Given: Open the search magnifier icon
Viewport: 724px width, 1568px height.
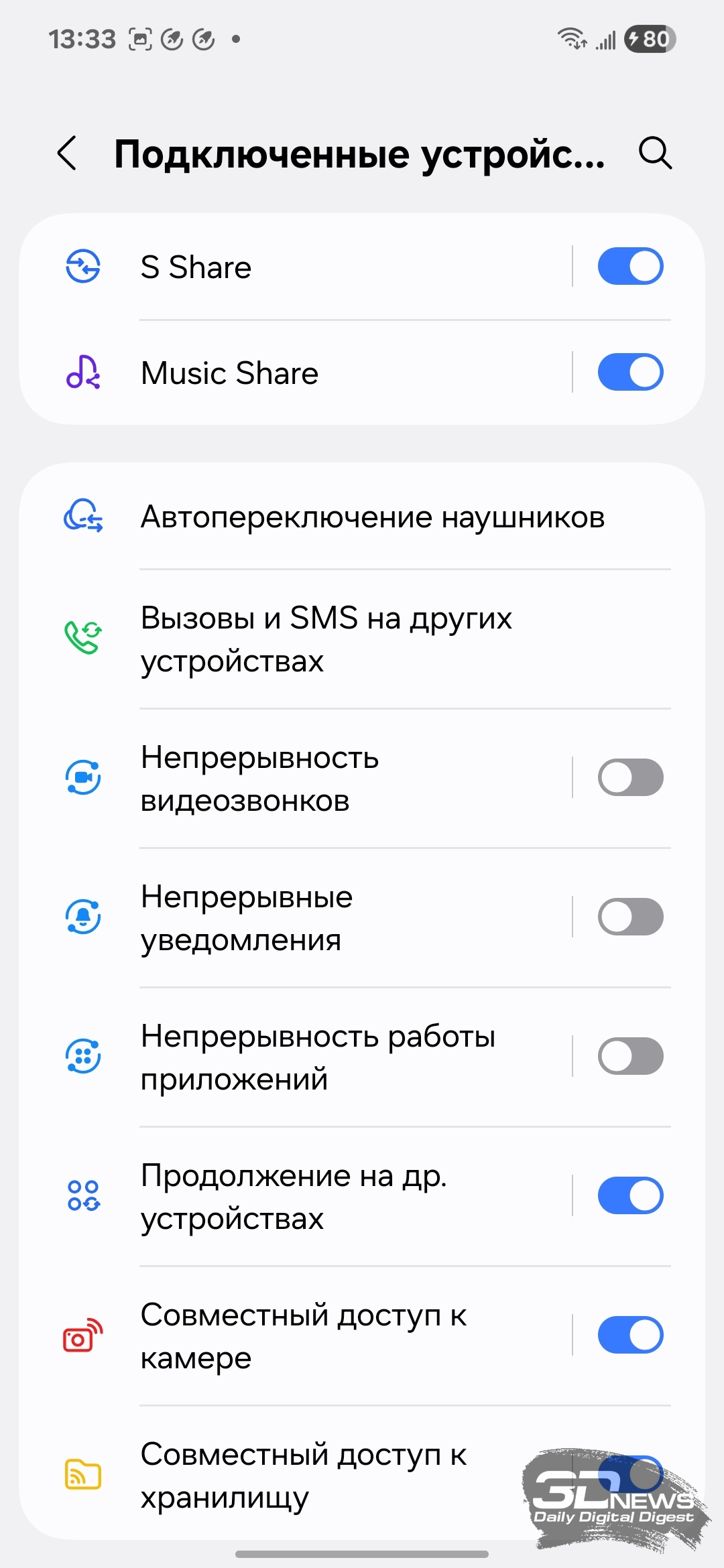Looking at the screenshot, I should click(x=655, y=153).
